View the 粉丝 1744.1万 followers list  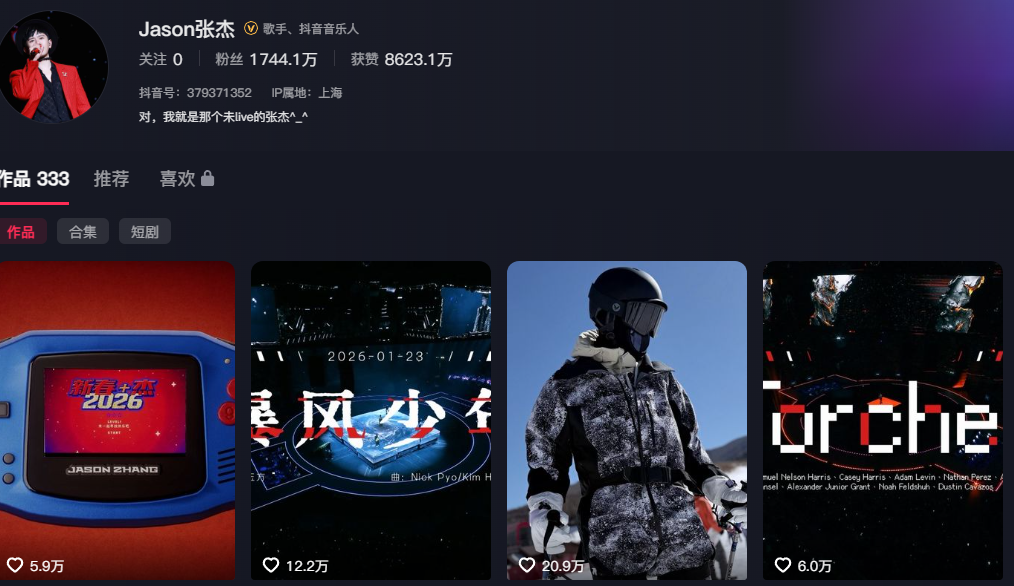tap(266, 60)
